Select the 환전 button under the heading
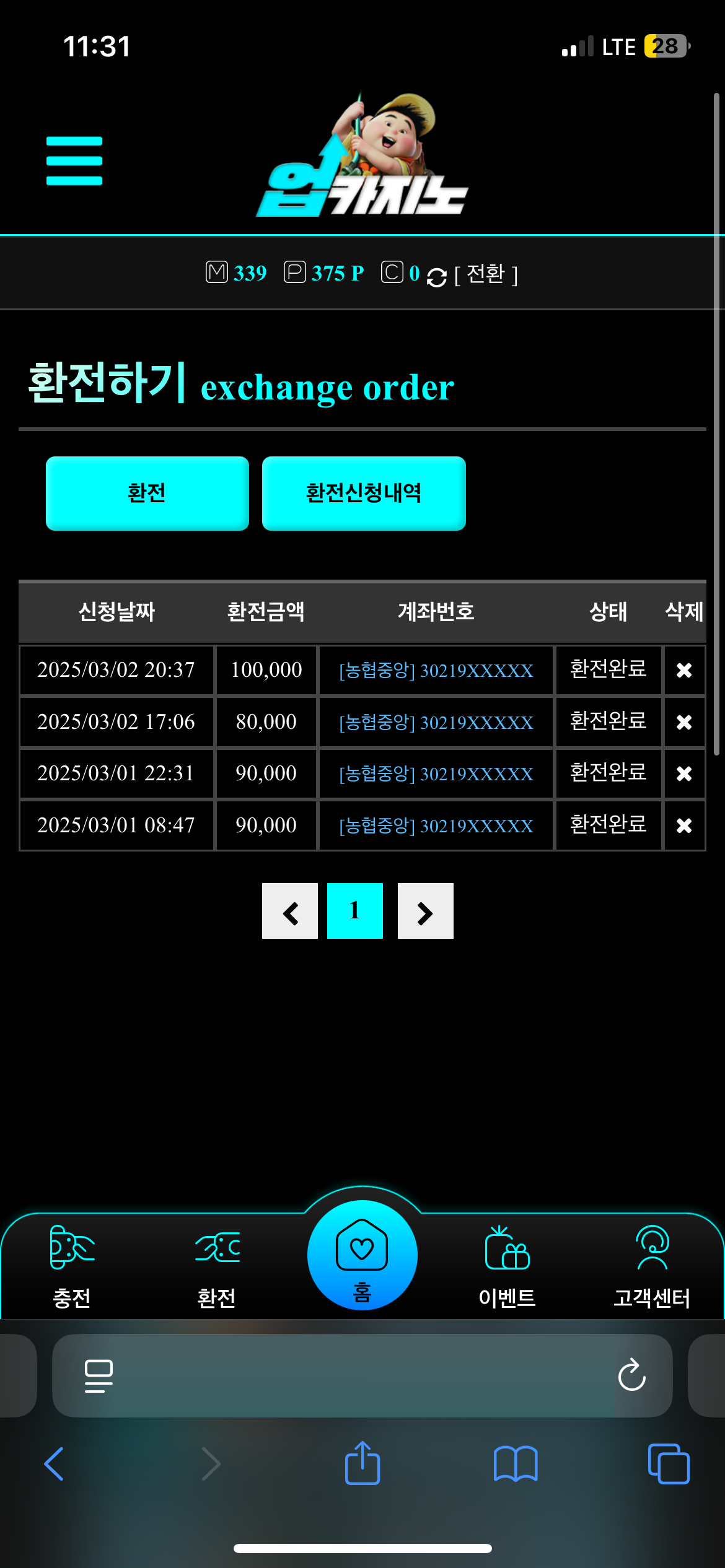The image size is (725, 1568). (147, 494)
